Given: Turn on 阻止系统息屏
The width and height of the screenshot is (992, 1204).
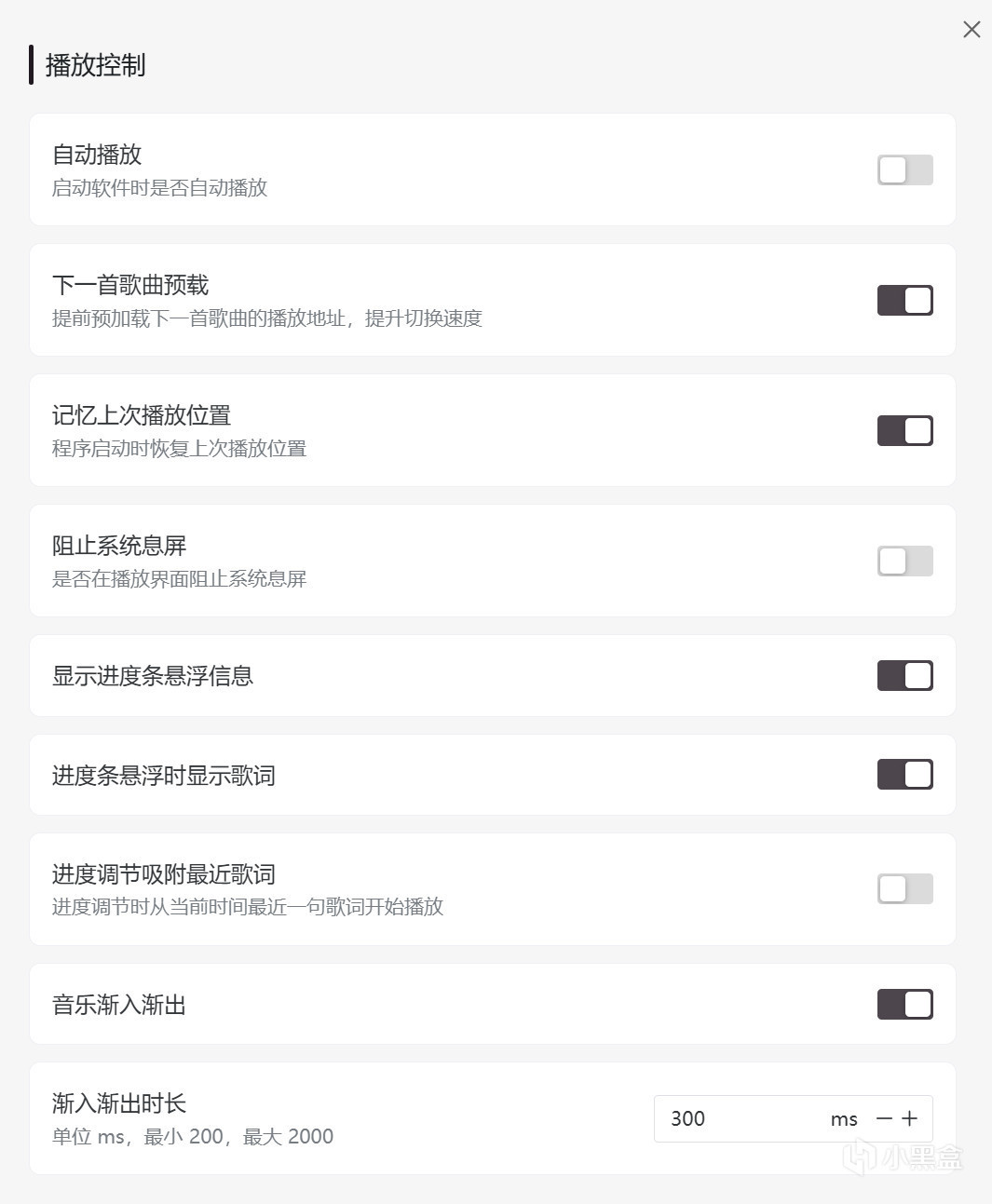Looking at the screenshot, I should (904, 561).
